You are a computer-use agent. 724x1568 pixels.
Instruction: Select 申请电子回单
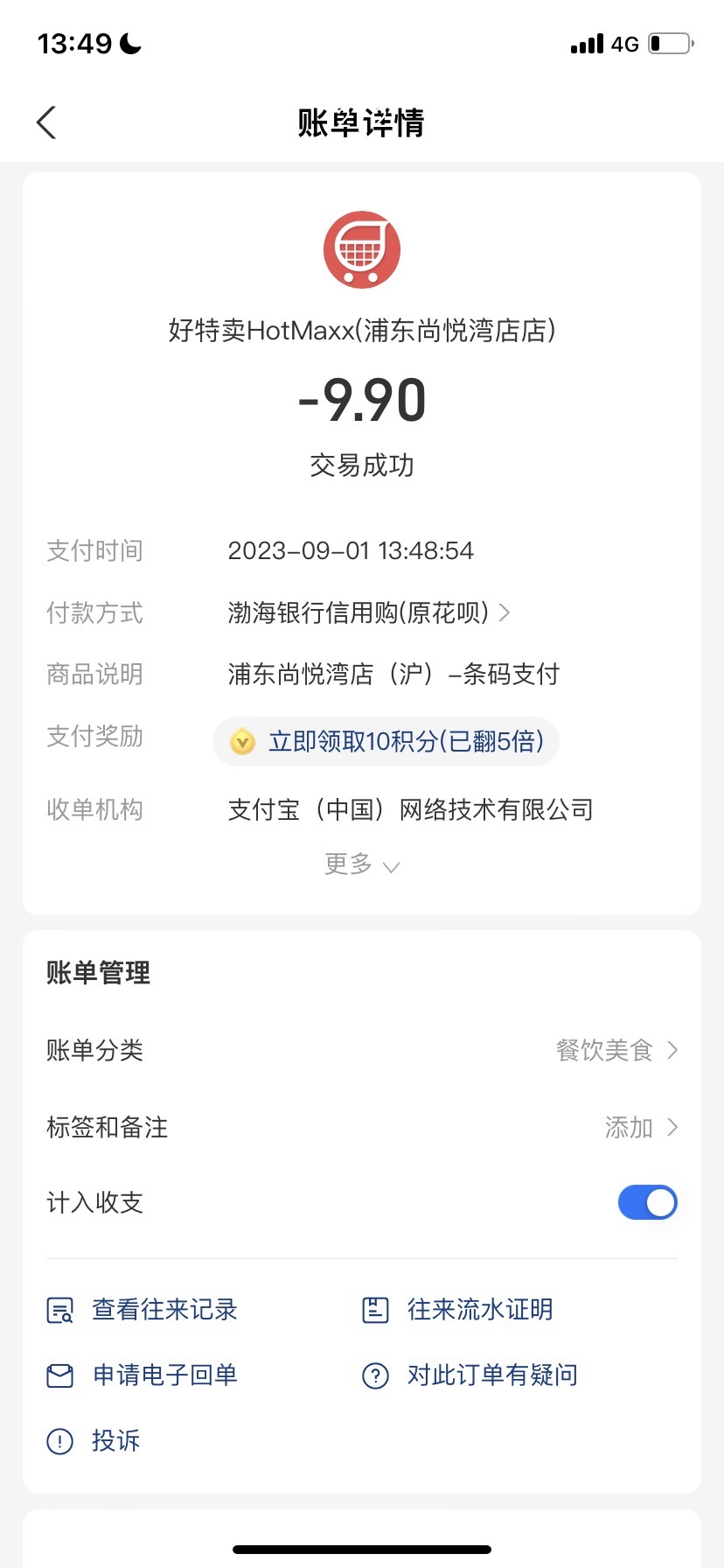pos(142,1375)
